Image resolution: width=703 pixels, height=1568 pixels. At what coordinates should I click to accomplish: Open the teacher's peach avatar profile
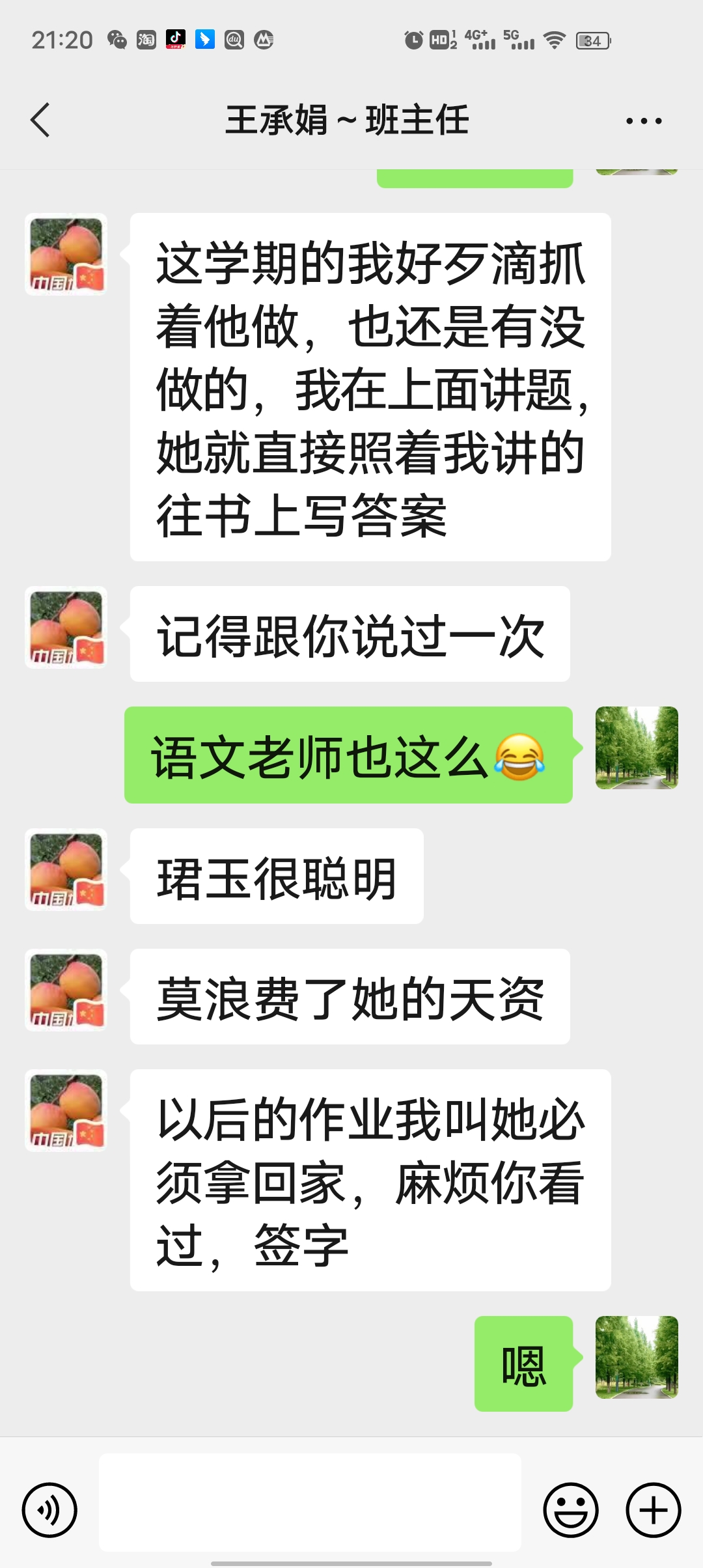[65, 254]
